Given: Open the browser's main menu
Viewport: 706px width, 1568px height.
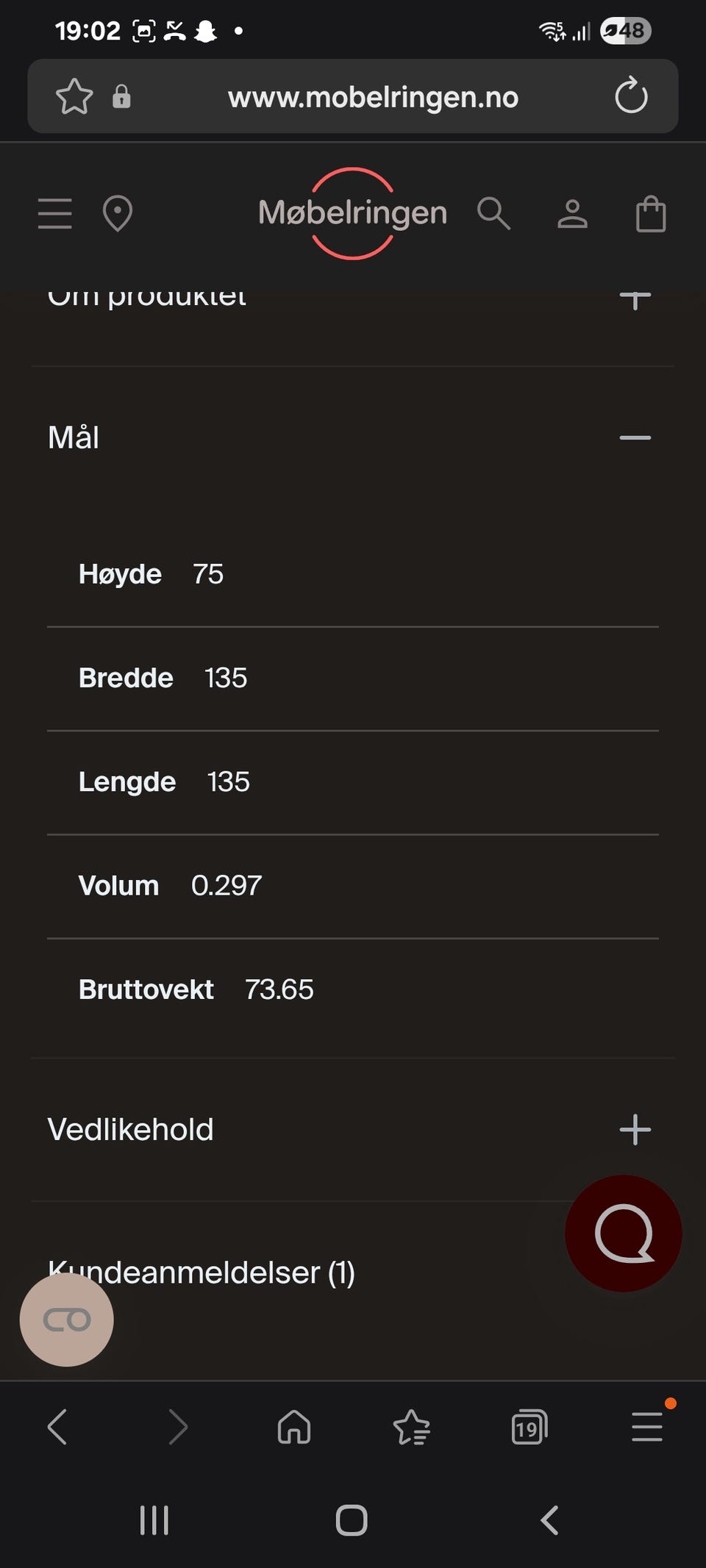Looking at the screenshot, I should pos(647,1427).
